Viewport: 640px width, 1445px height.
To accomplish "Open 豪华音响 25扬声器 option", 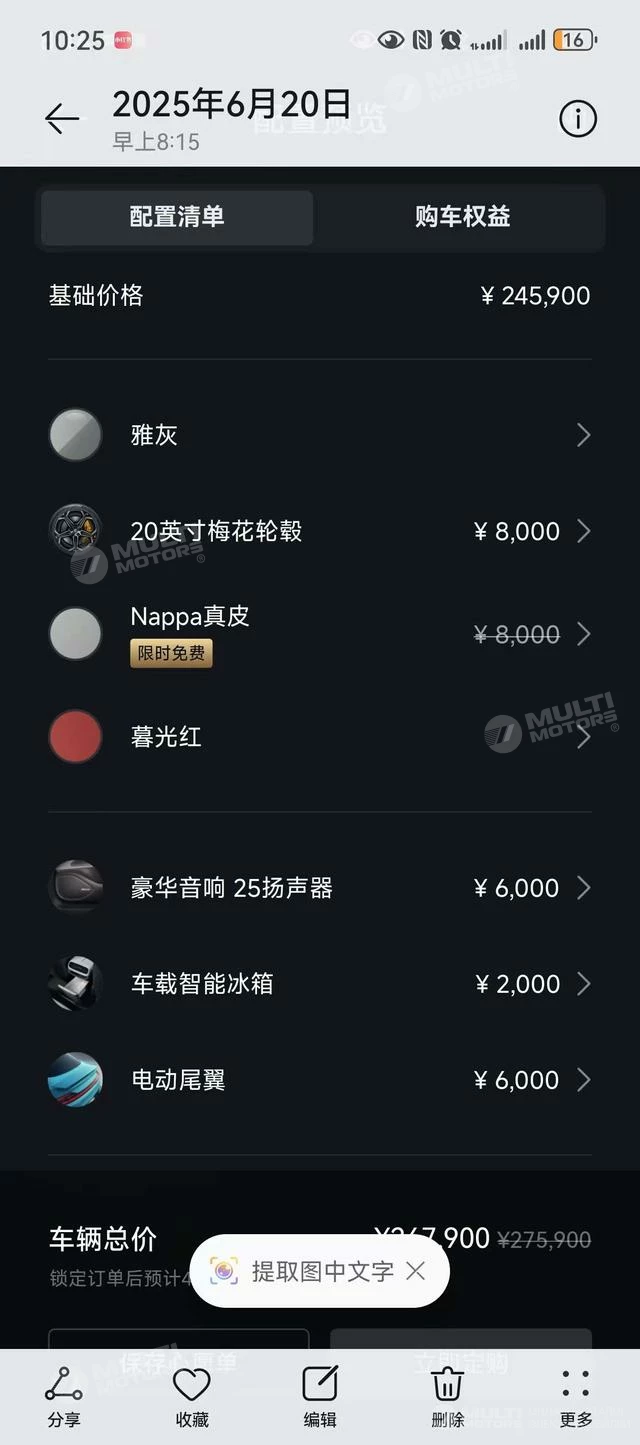I will pyautogui.click(x=320, y=888).
